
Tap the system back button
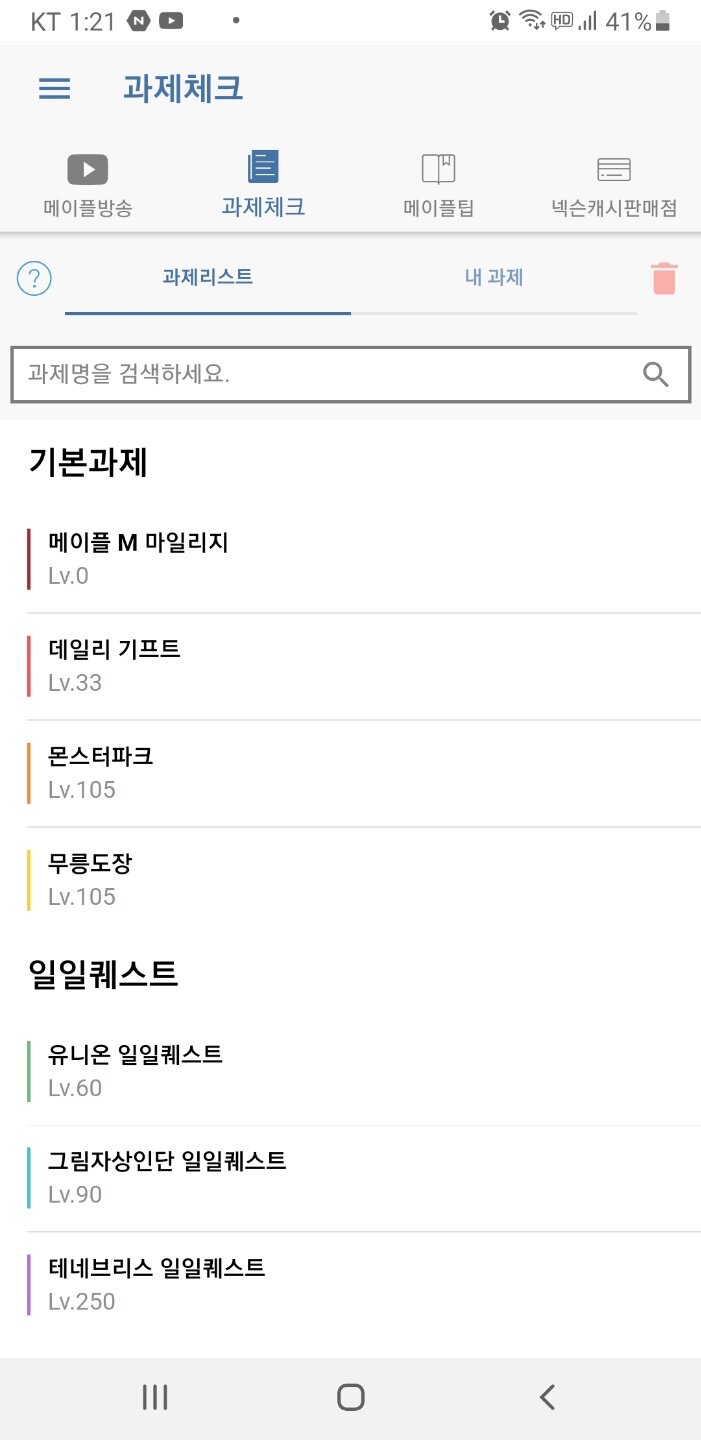click(x=546, y=1397)
